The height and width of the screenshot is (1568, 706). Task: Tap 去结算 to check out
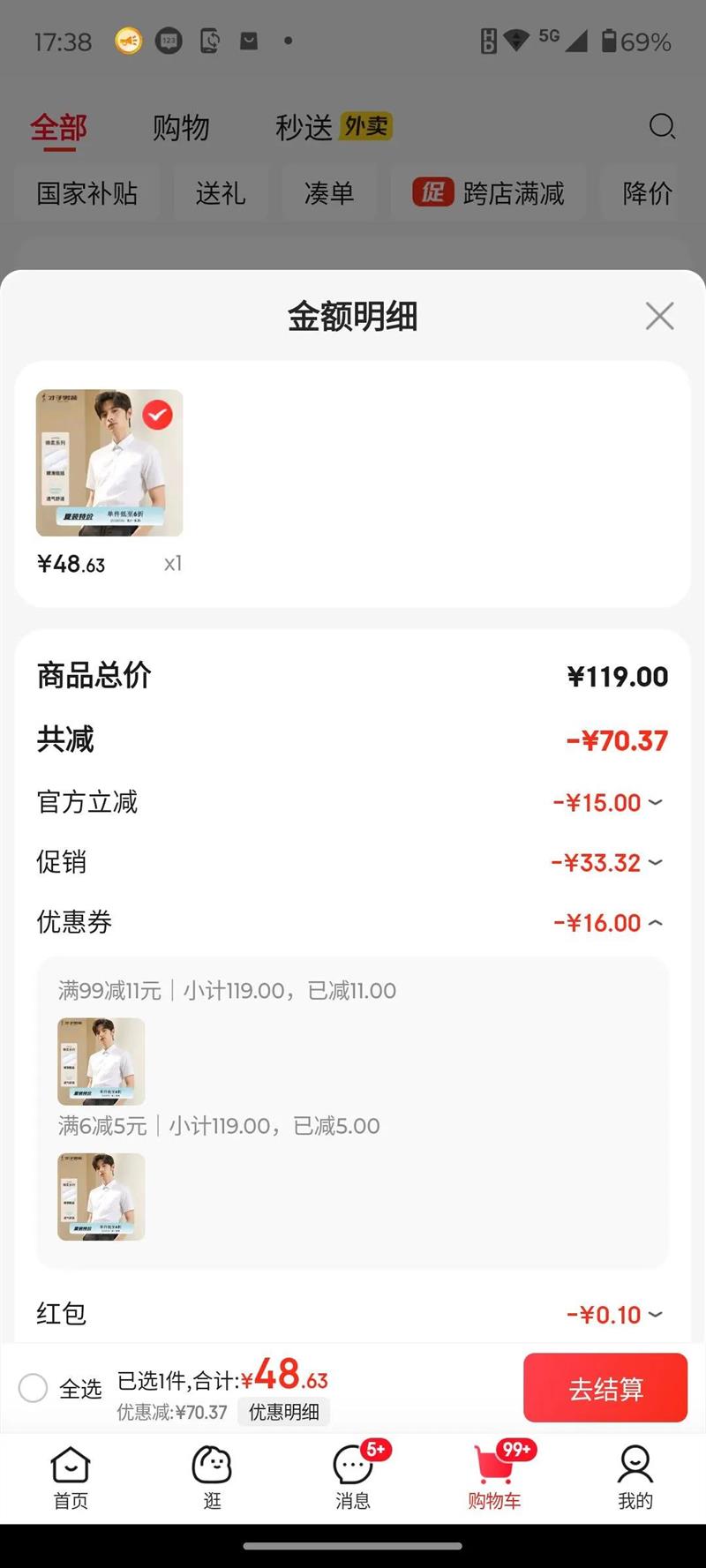point(605,1388)
